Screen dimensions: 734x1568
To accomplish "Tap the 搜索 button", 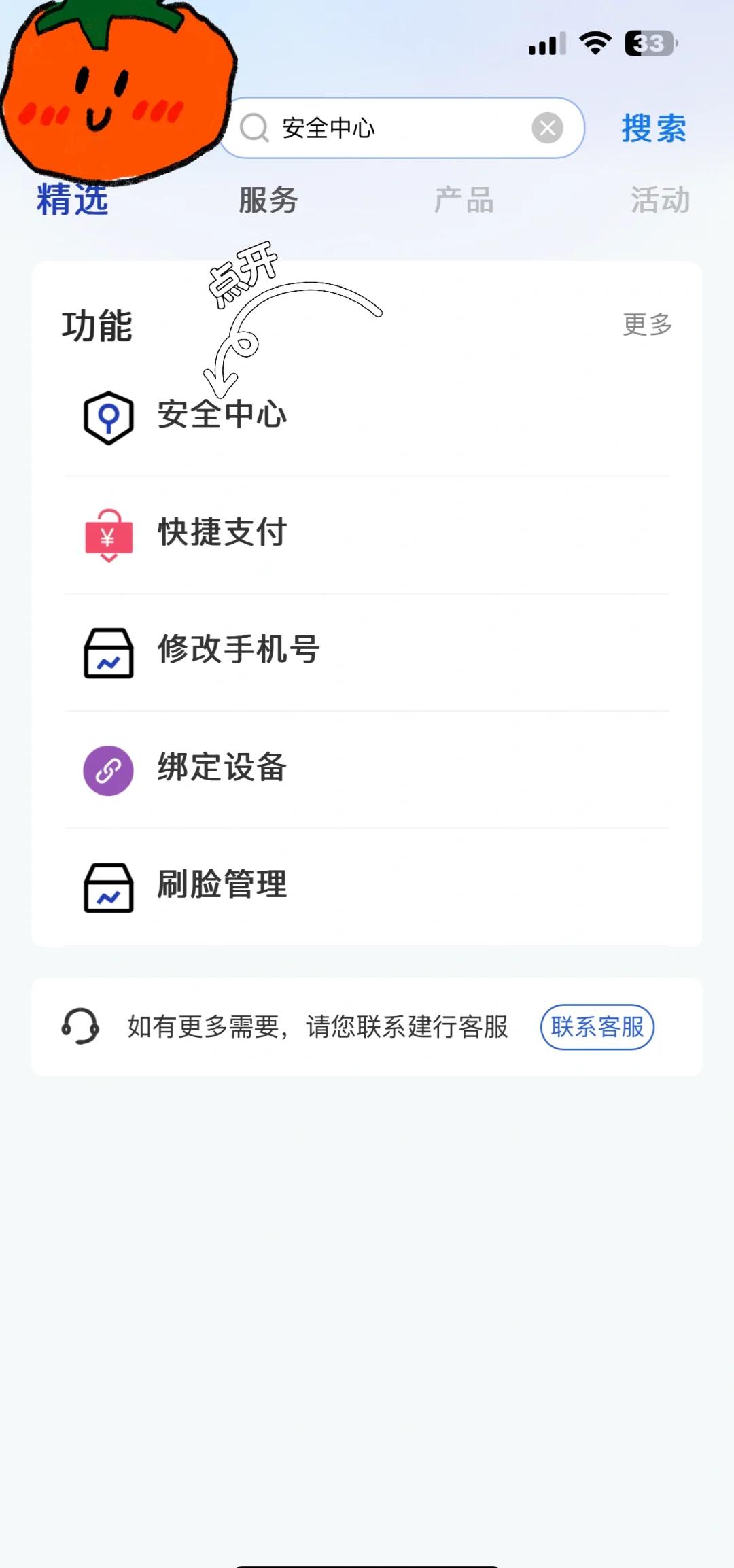I will click(x=653, y=128).
